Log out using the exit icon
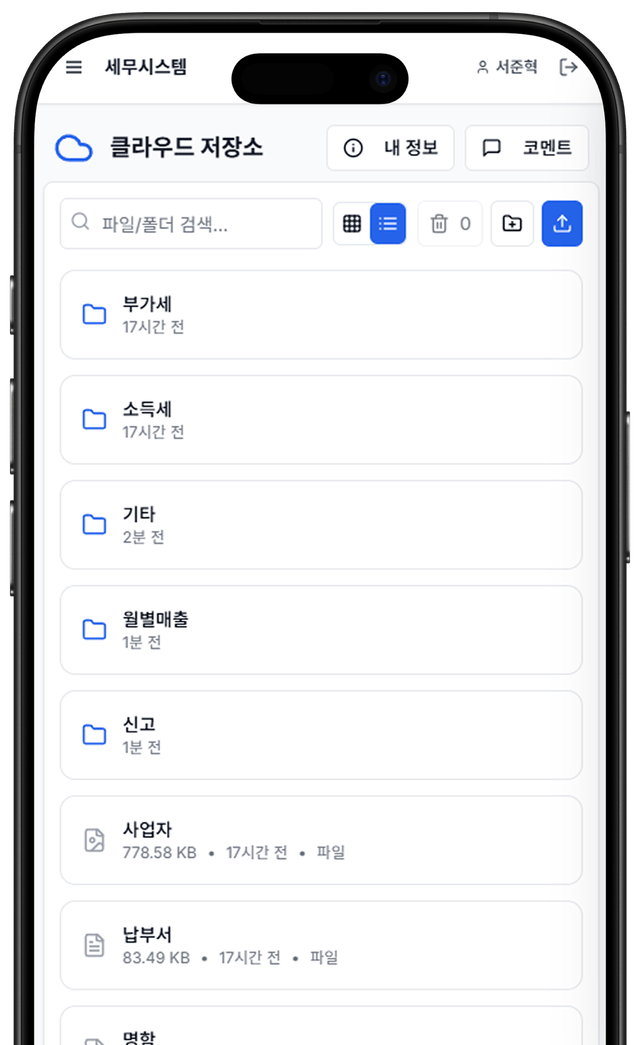The height and width of the screenshot is (1045, 640). [568, 67]
